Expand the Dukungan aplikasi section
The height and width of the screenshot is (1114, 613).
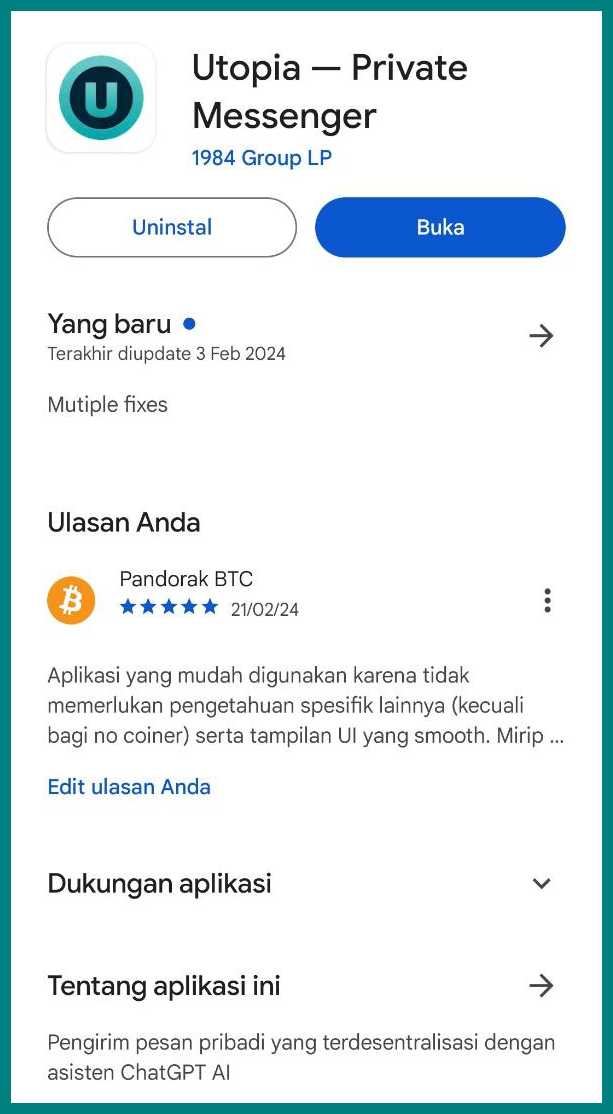click(x=541, y=884)
